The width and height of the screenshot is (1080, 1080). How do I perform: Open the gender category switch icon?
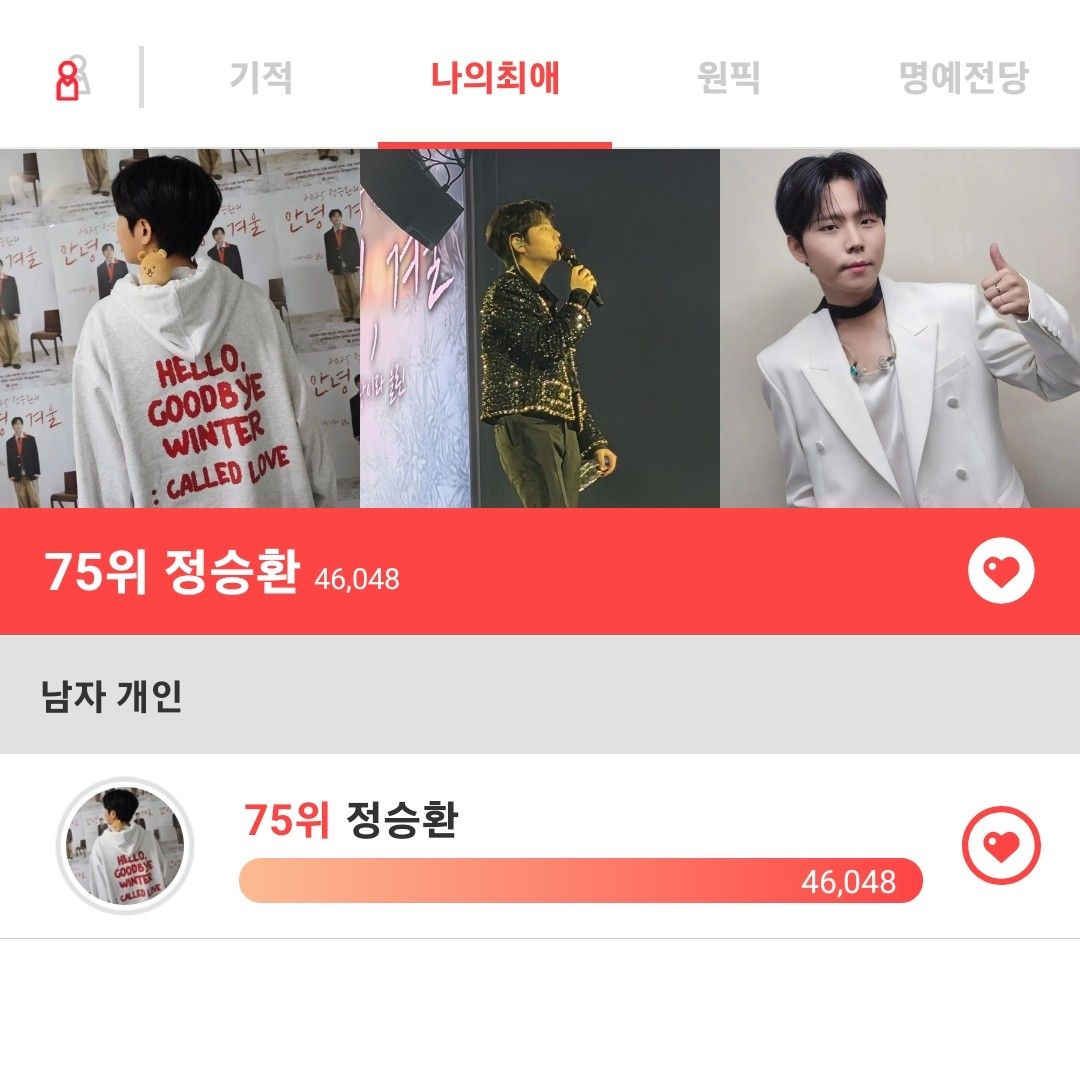(x=69, y=79)
